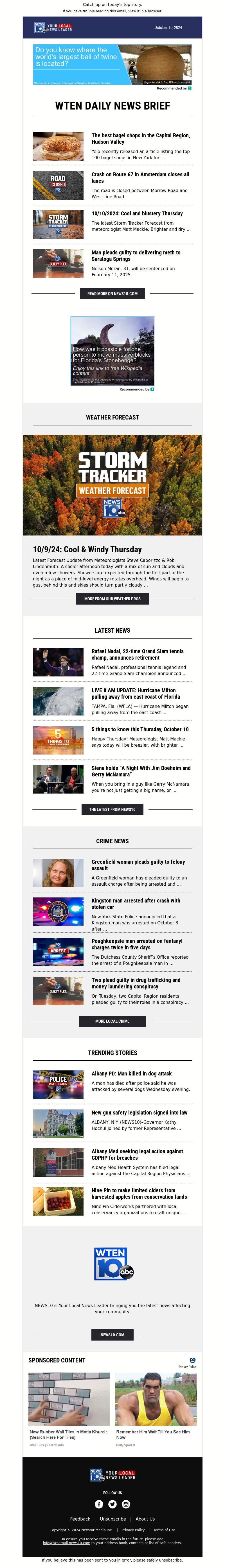
Task: Open the Route 67 Amsterdam crash story
Action: (x=140, y=177)
